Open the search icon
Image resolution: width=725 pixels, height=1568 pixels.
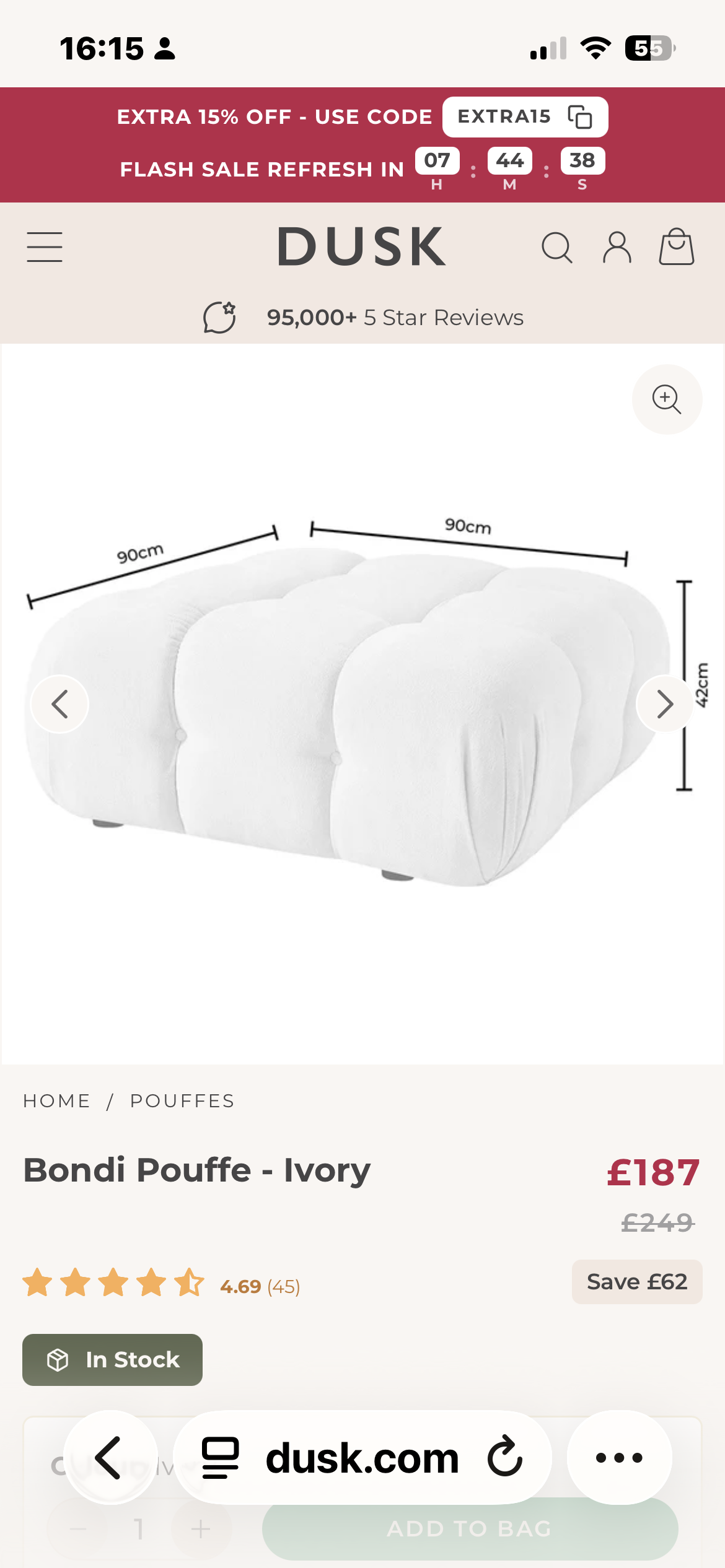(x=556, y=248)
